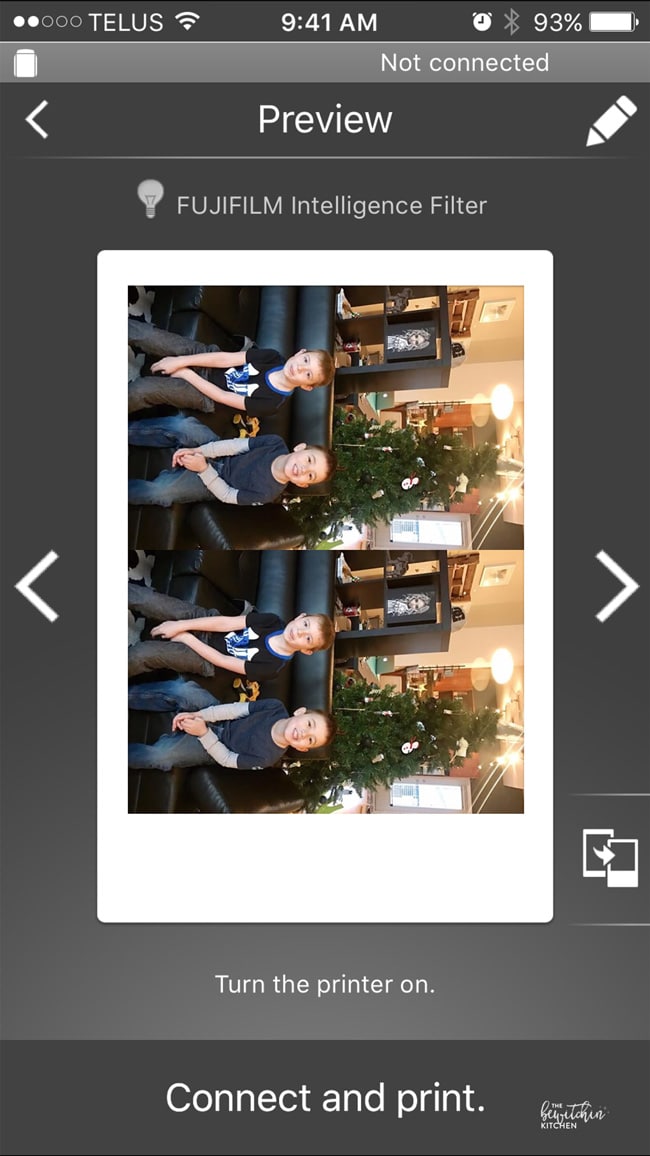This screenshot has width=650, height=1156.
Task: Show the next photo with right arrow
Action: point(616,586)
